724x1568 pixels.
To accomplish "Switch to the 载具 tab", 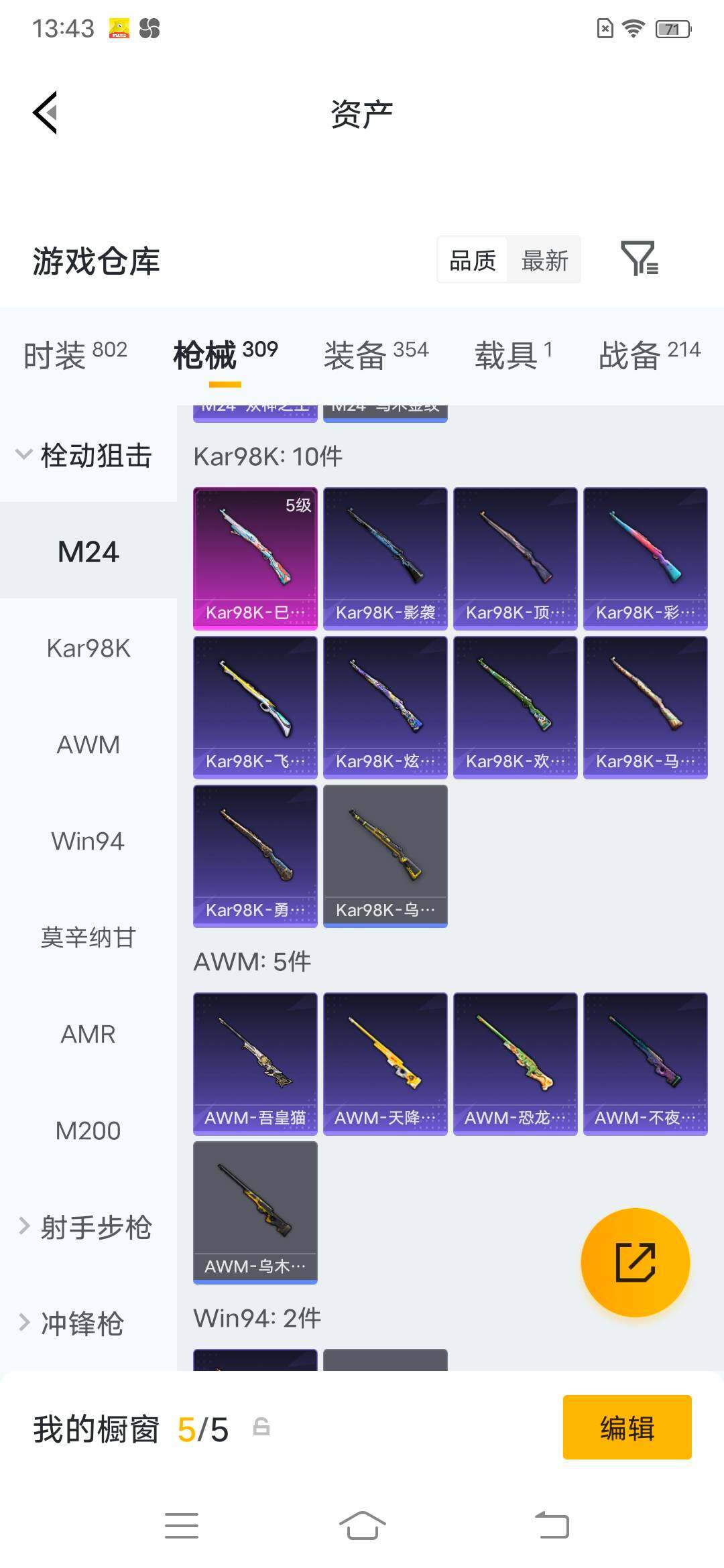I will pos(514,354).
